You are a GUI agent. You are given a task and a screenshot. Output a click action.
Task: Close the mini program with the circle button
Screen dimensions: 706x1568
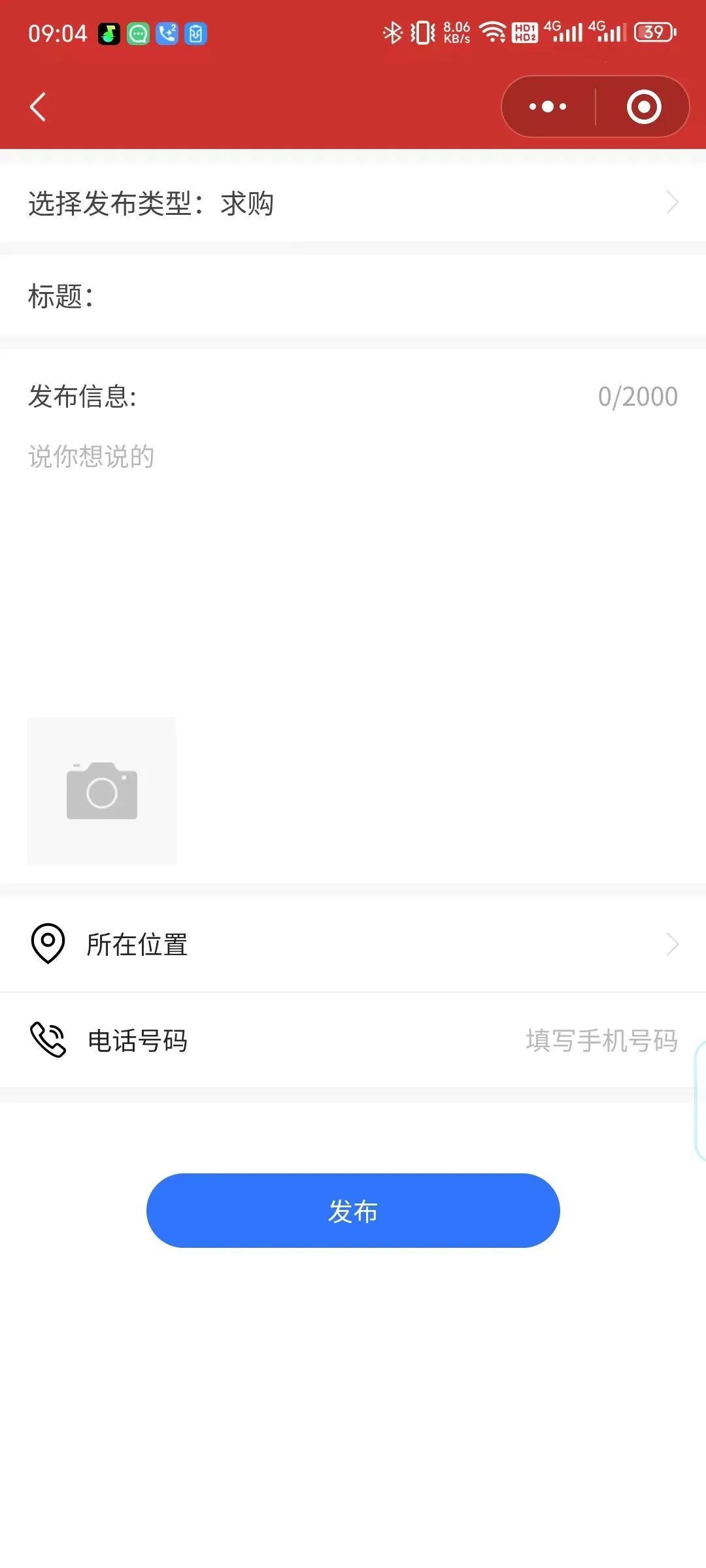644,106
